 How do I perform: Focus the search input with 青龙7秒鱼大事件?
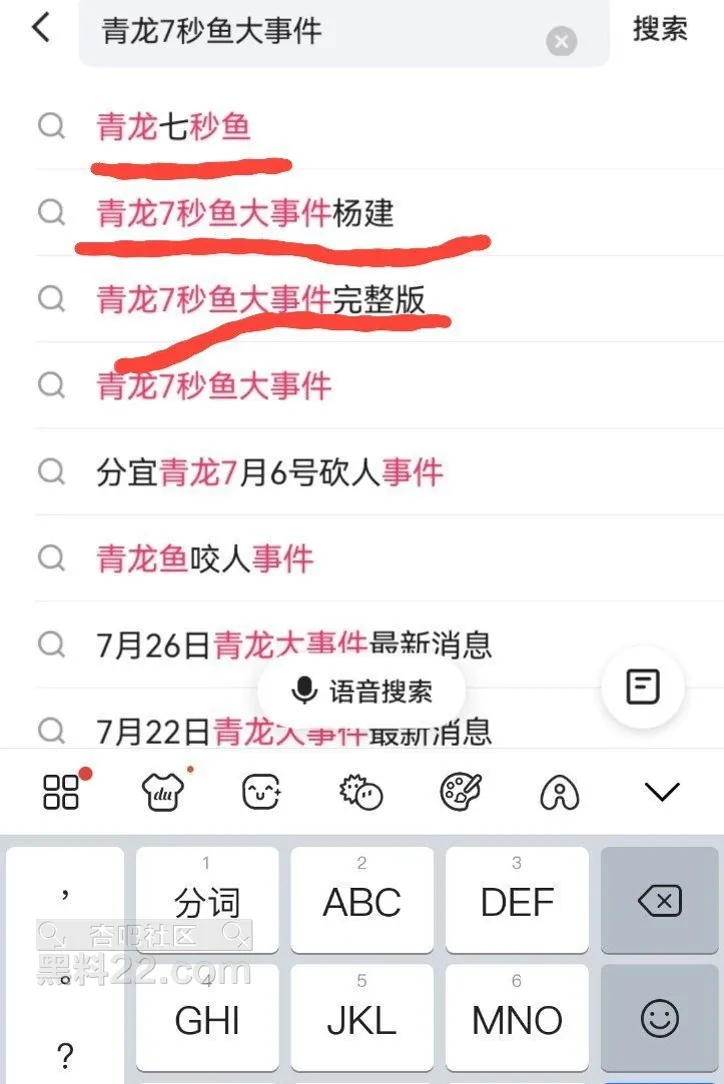[300, 31]
